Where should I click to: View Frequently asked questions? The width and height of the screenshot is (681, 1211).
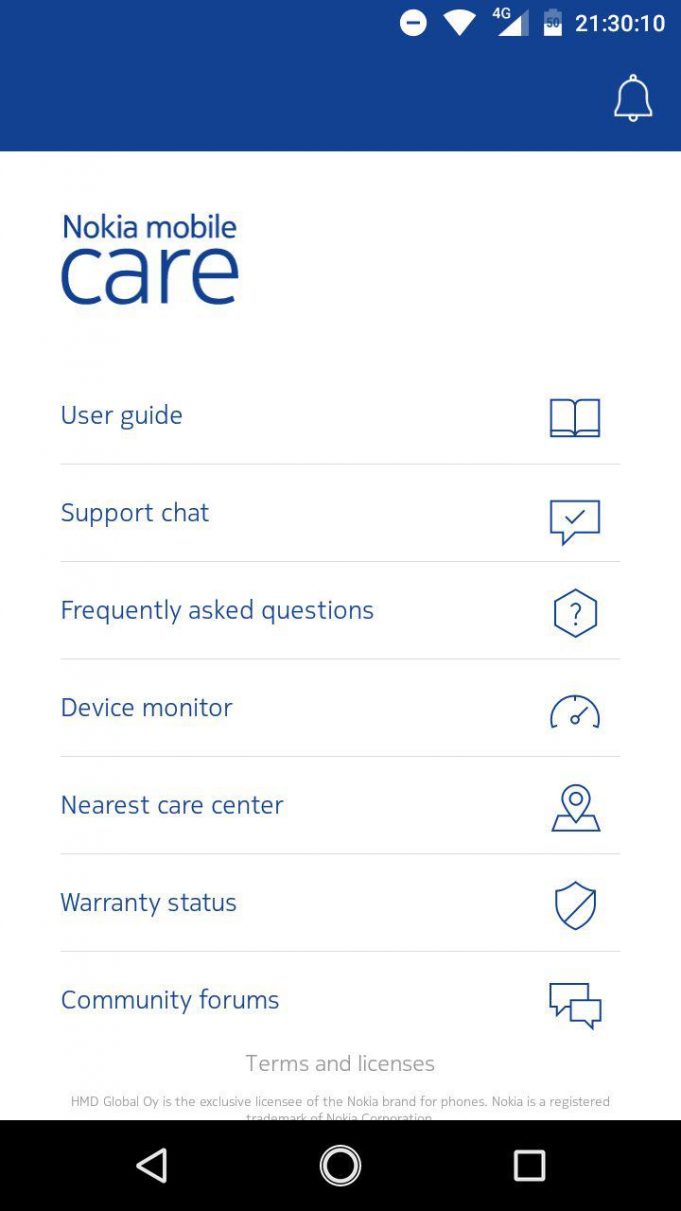click(340, 611)
